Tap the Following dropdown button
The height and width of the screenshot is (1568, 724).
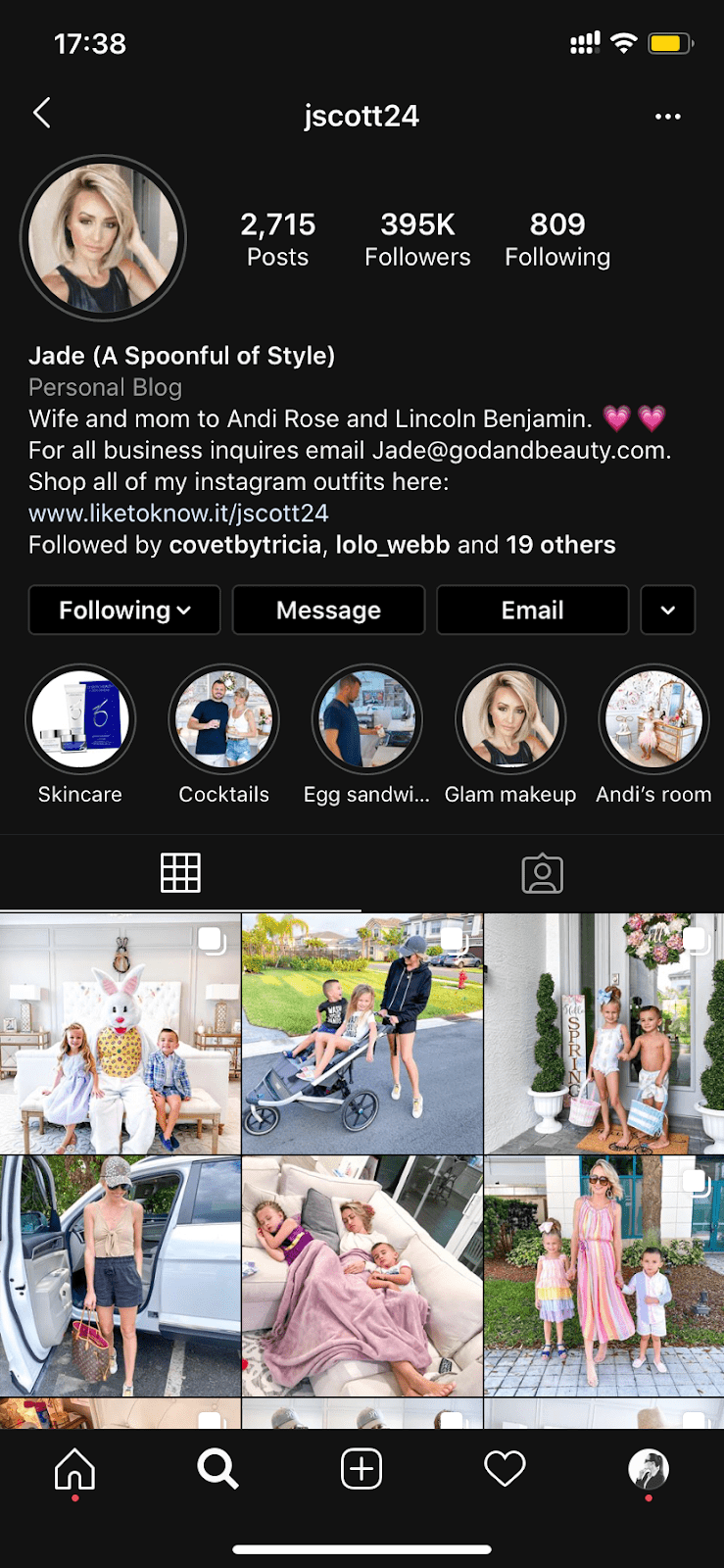[124, 610]
